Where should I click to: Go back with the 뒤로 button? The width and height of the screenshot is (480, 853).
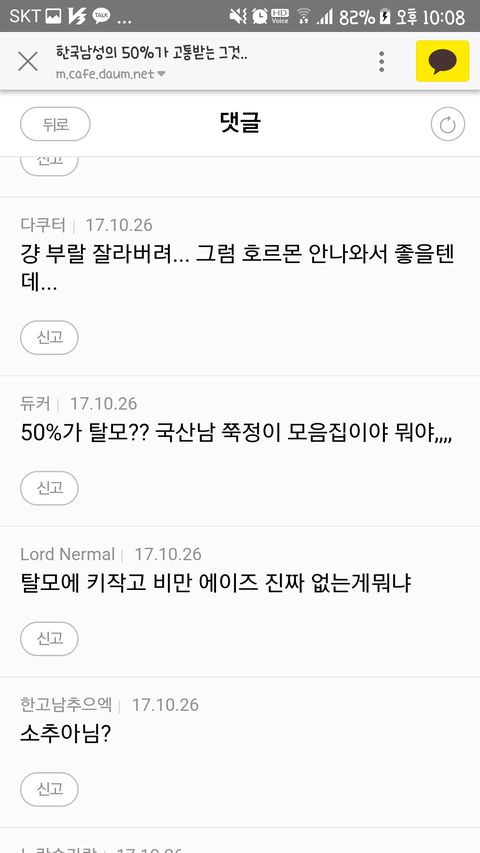(x=56, y=124)
